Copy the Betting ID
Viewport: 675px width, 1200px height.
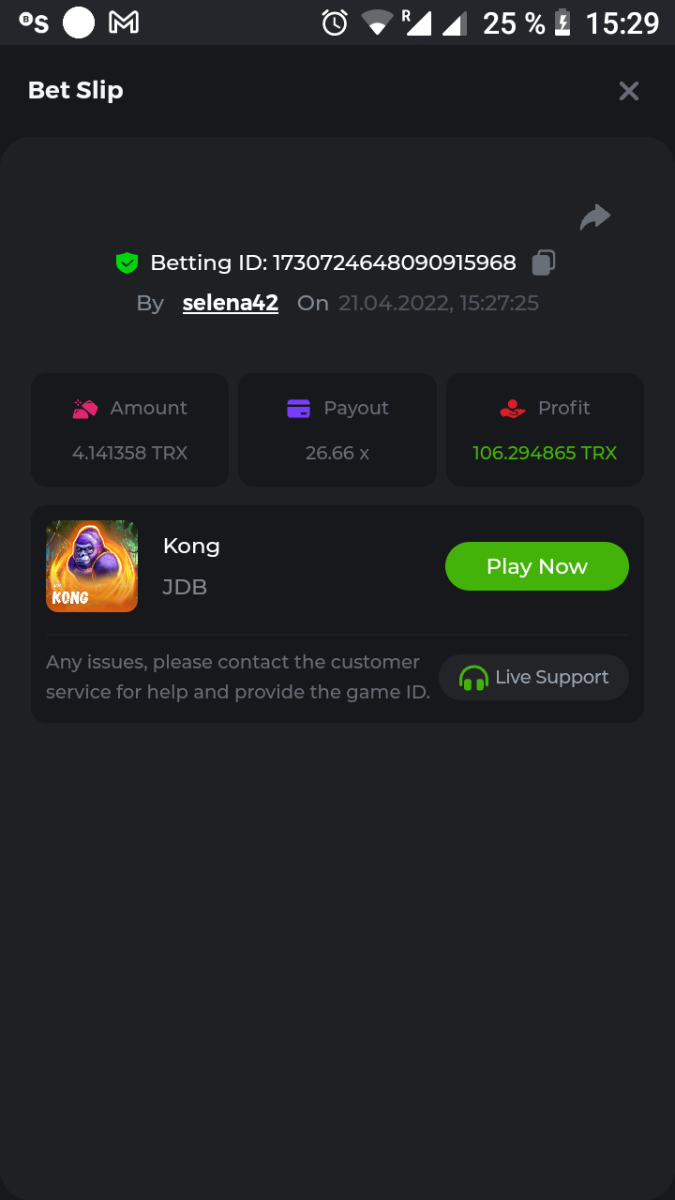tap(543, 263)
